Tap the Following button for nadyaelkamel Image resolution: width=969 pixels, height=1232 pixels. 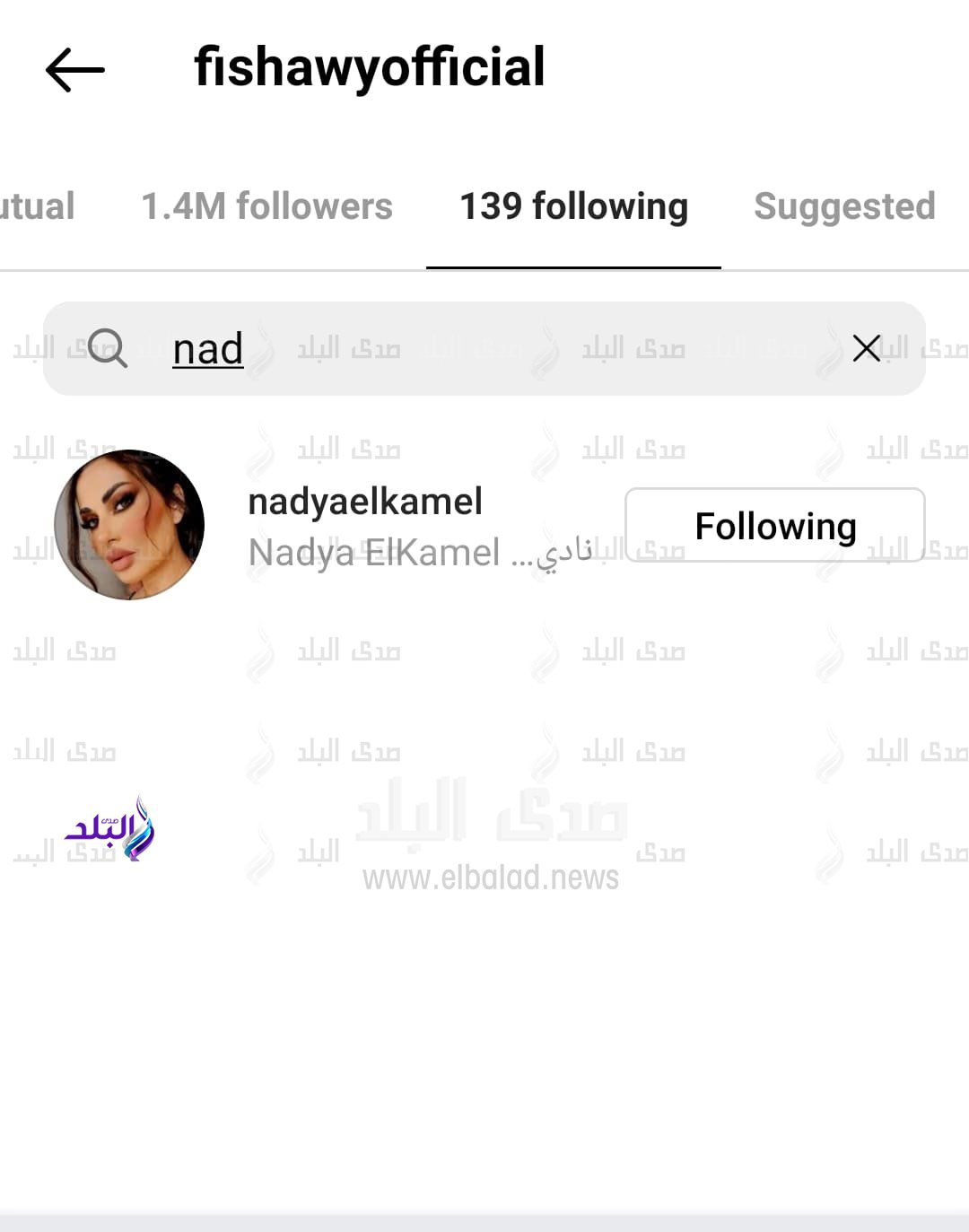click(774, 526)
